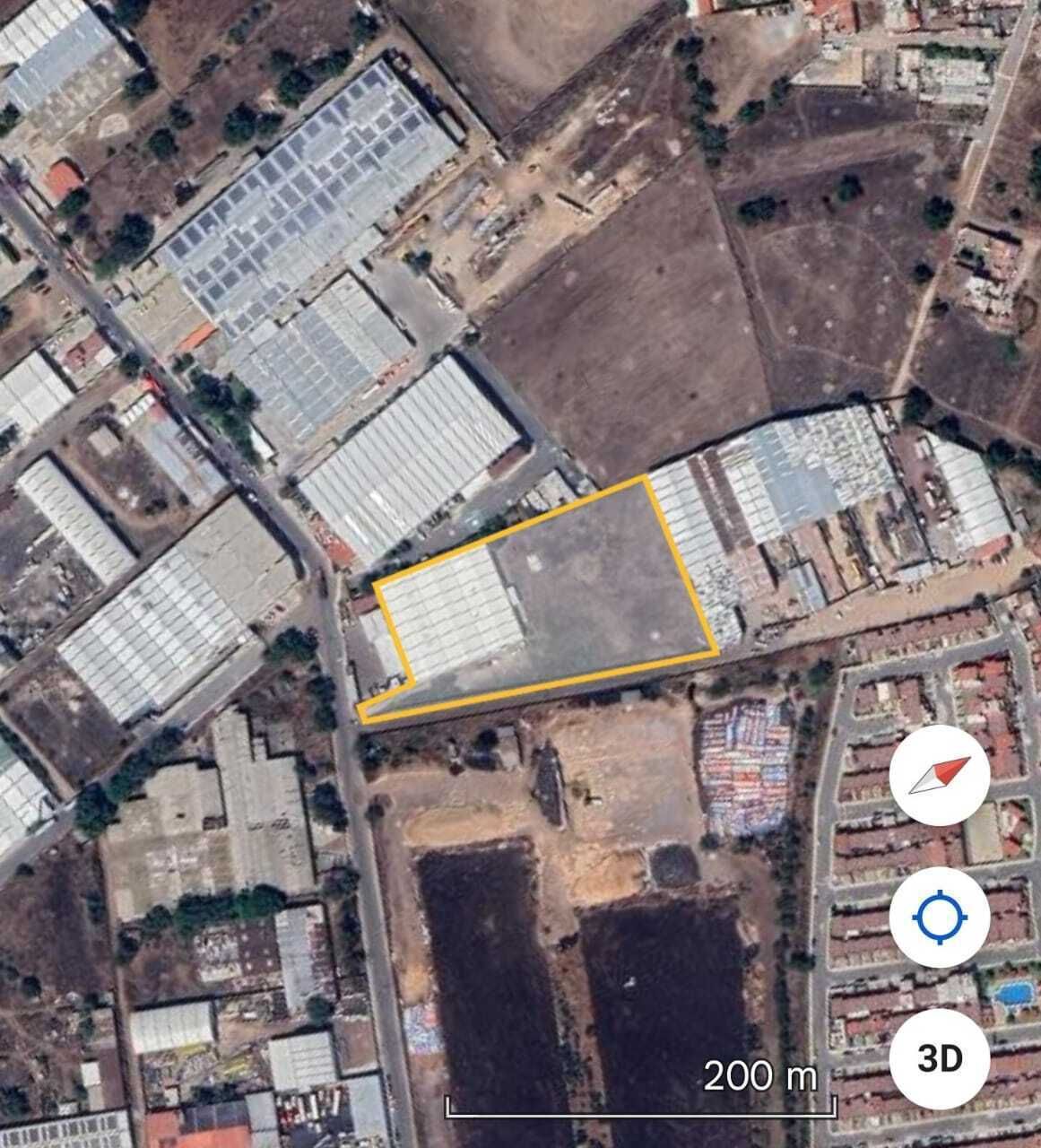Image resolution: width=1041 pixels, height=1148 pixels.
Task: Center the map on my location
Action: point(939,918)
